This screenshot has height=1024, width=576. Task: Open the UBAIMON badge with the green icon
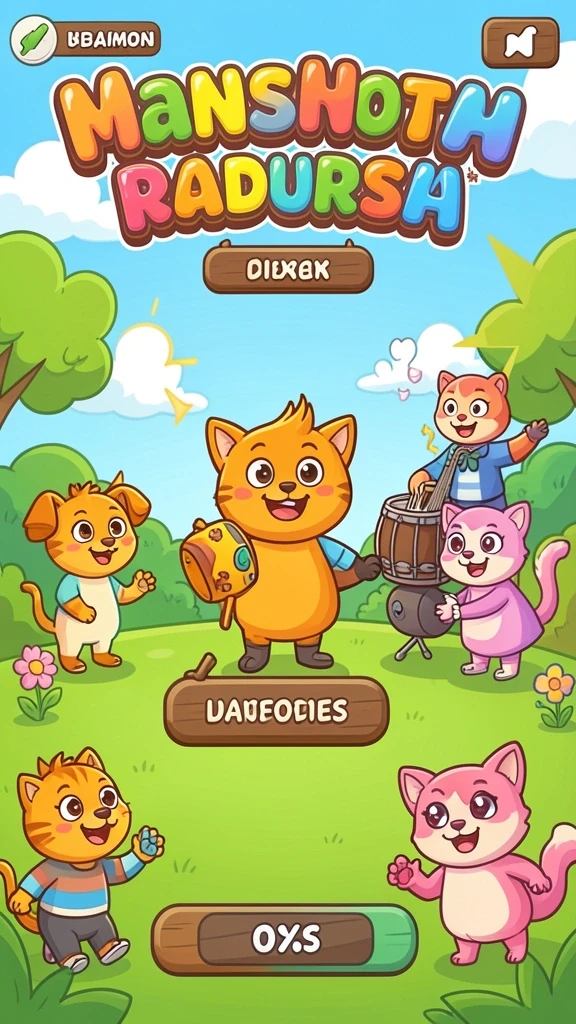[85, 40]
